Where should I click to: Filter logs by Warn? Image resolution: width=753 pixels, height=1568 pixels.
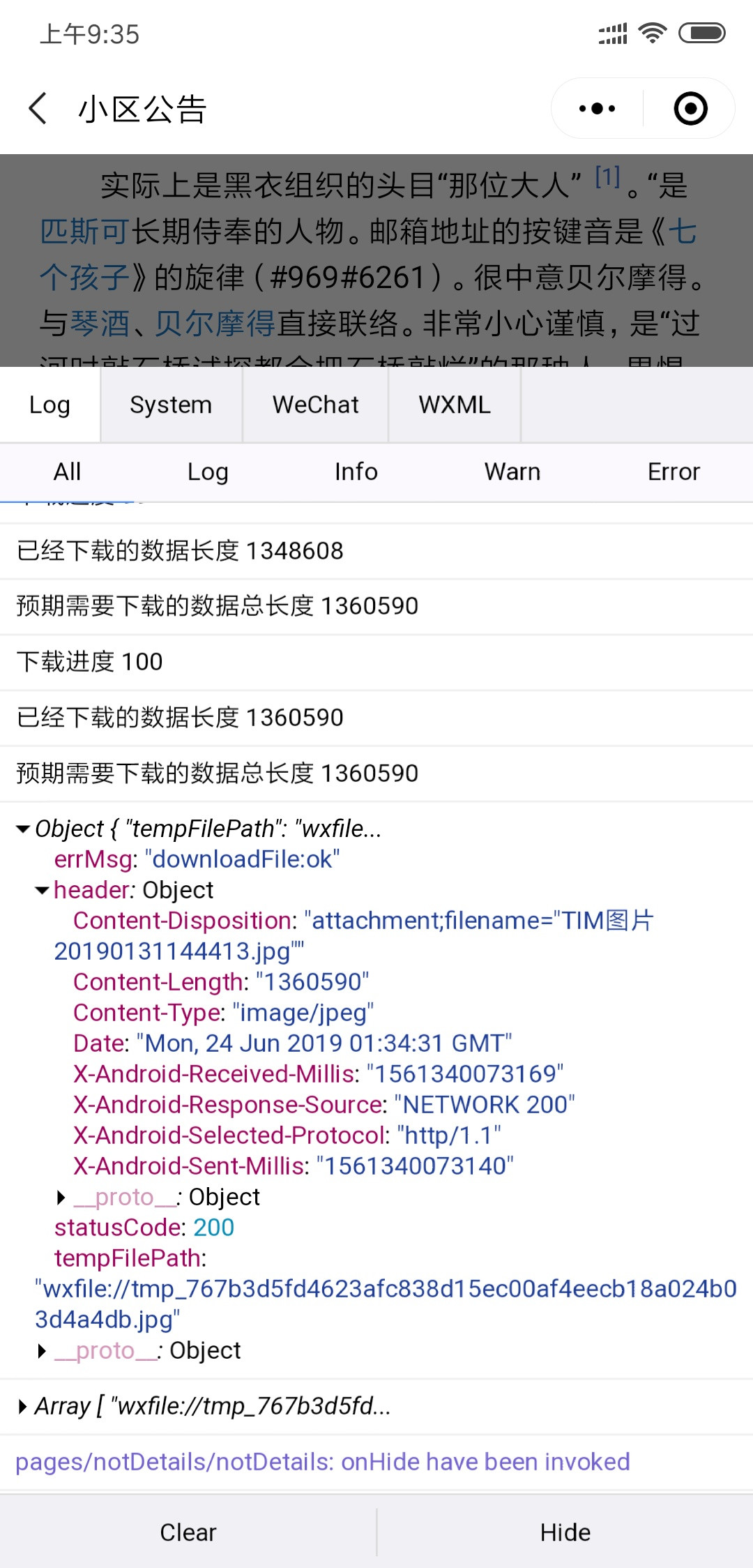[x=512, y=472]
